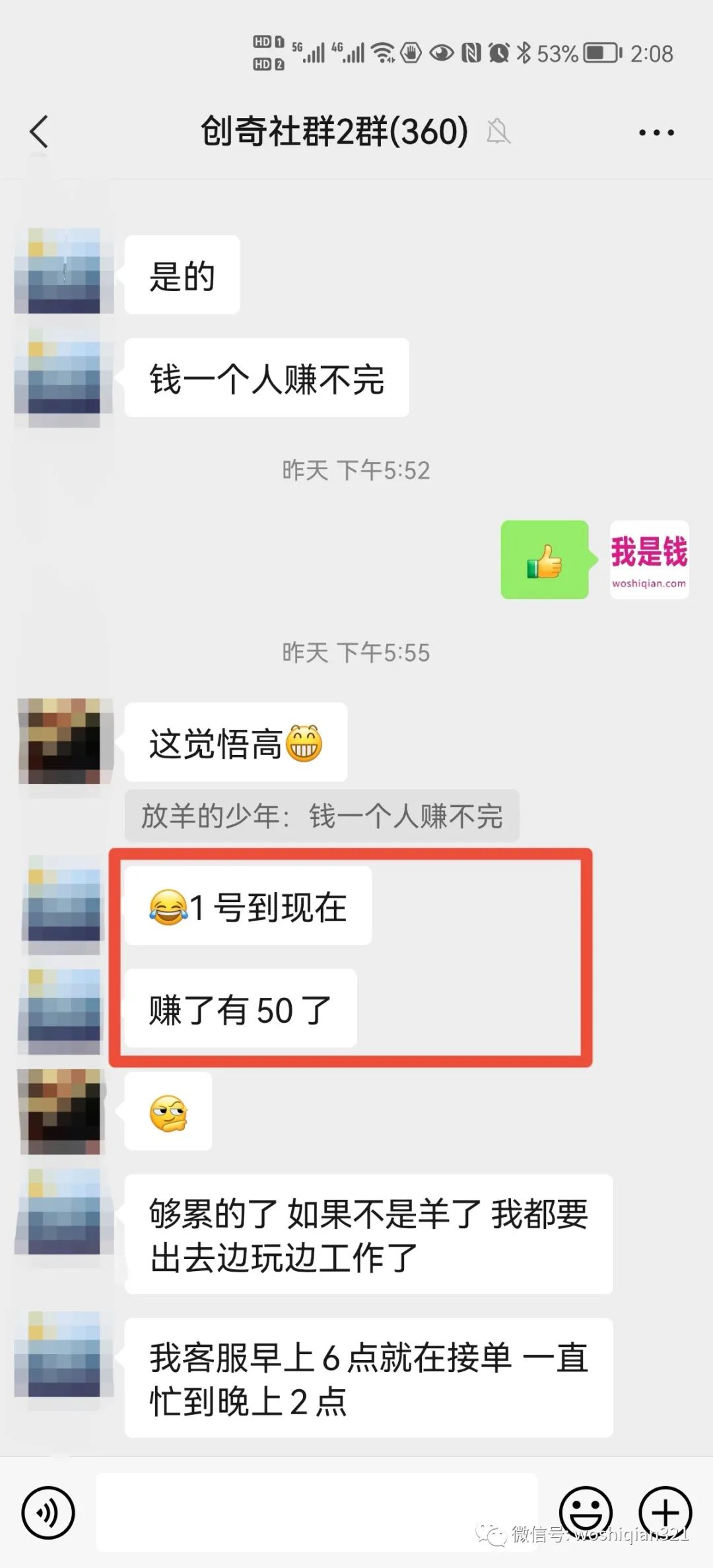Switch to voice message input

point(48,1512)
